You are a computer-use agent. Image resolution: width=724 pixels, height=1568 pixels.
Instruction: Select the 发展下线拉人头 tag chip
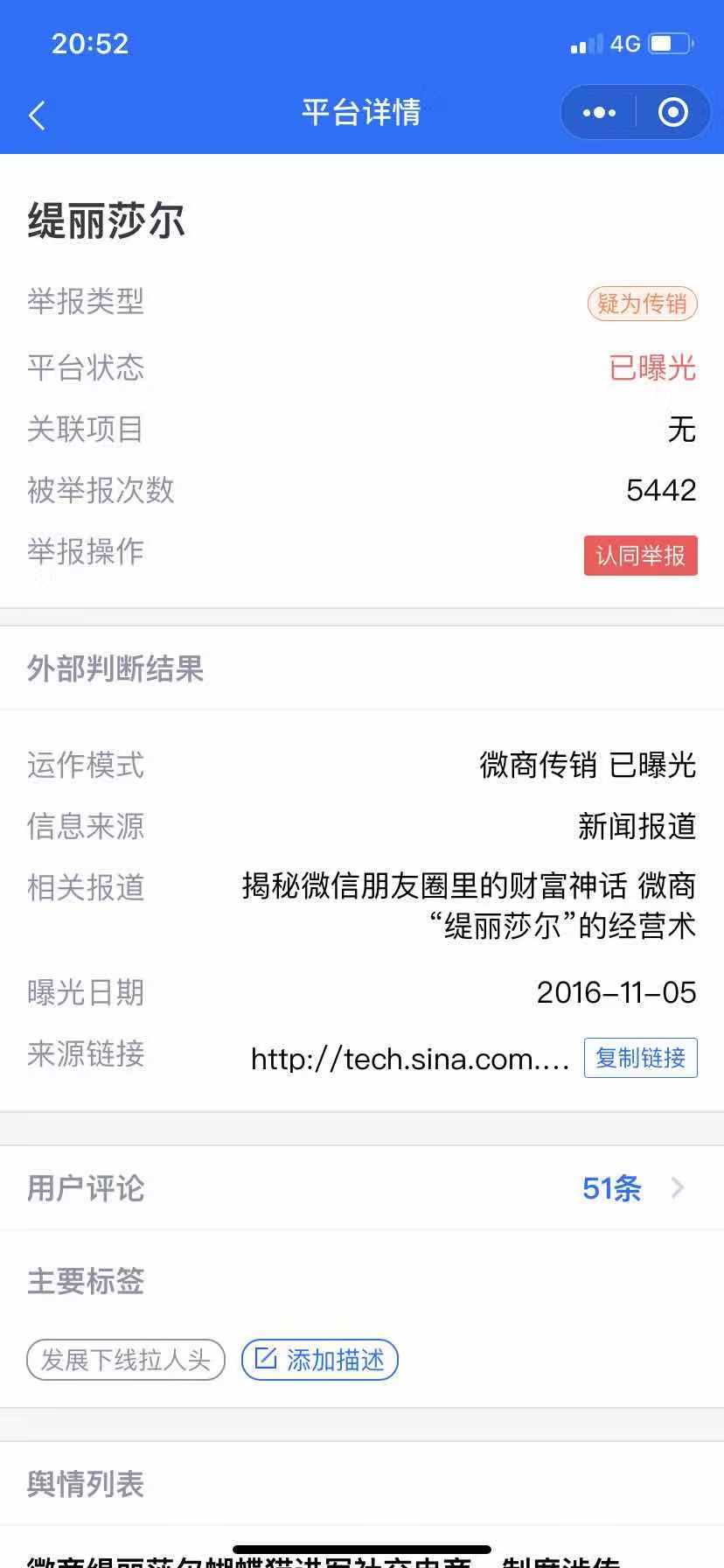click(x=126, y=1360)
